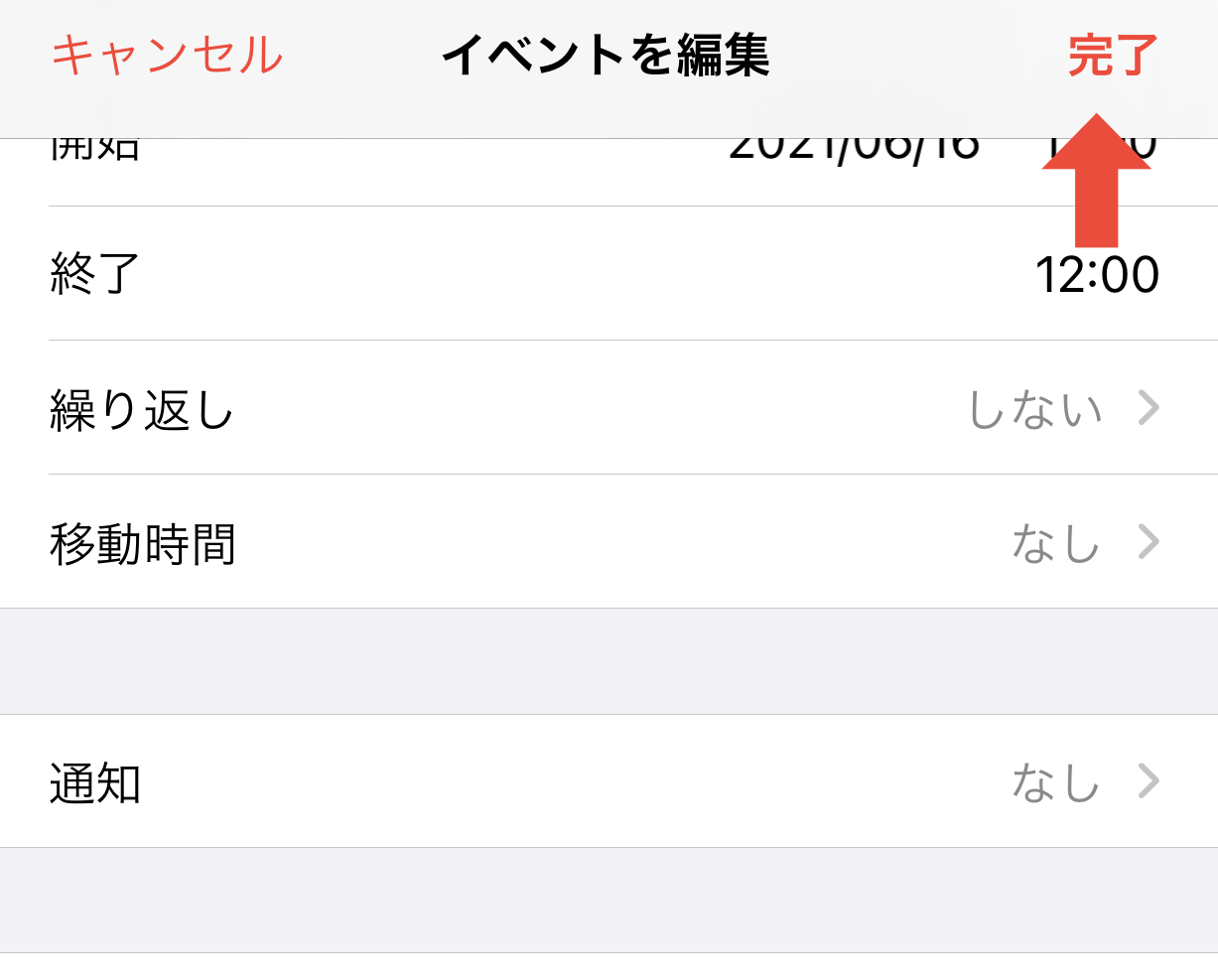The height and width of the screenshot is (980, 1218).
Task: Open the 通知 alert setting
Action: click(x=608, y=781)
